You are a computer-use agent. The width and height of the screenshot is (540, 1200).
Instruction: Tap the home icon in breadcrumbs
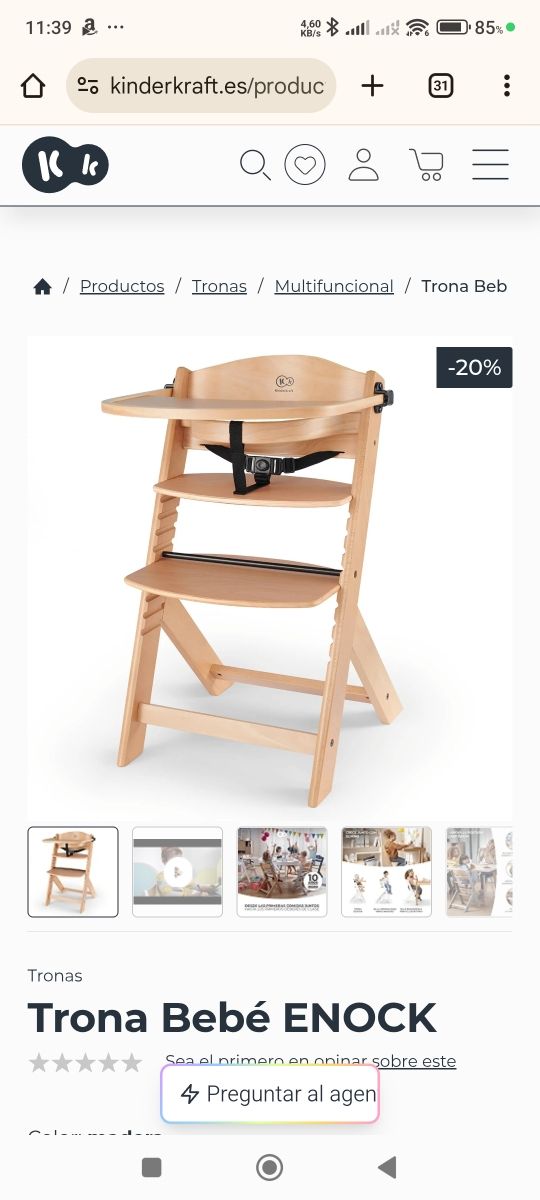(x=42, y=287)
